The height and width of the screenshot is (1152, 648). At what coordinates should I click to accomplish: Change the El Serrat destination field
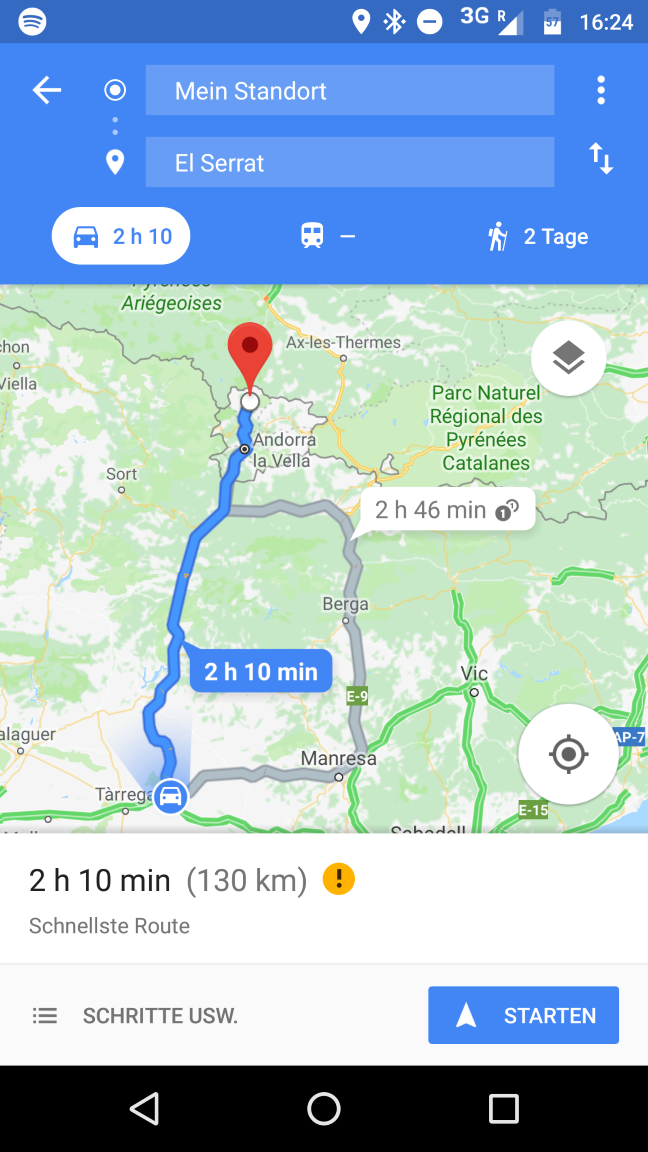pos(349,163)
